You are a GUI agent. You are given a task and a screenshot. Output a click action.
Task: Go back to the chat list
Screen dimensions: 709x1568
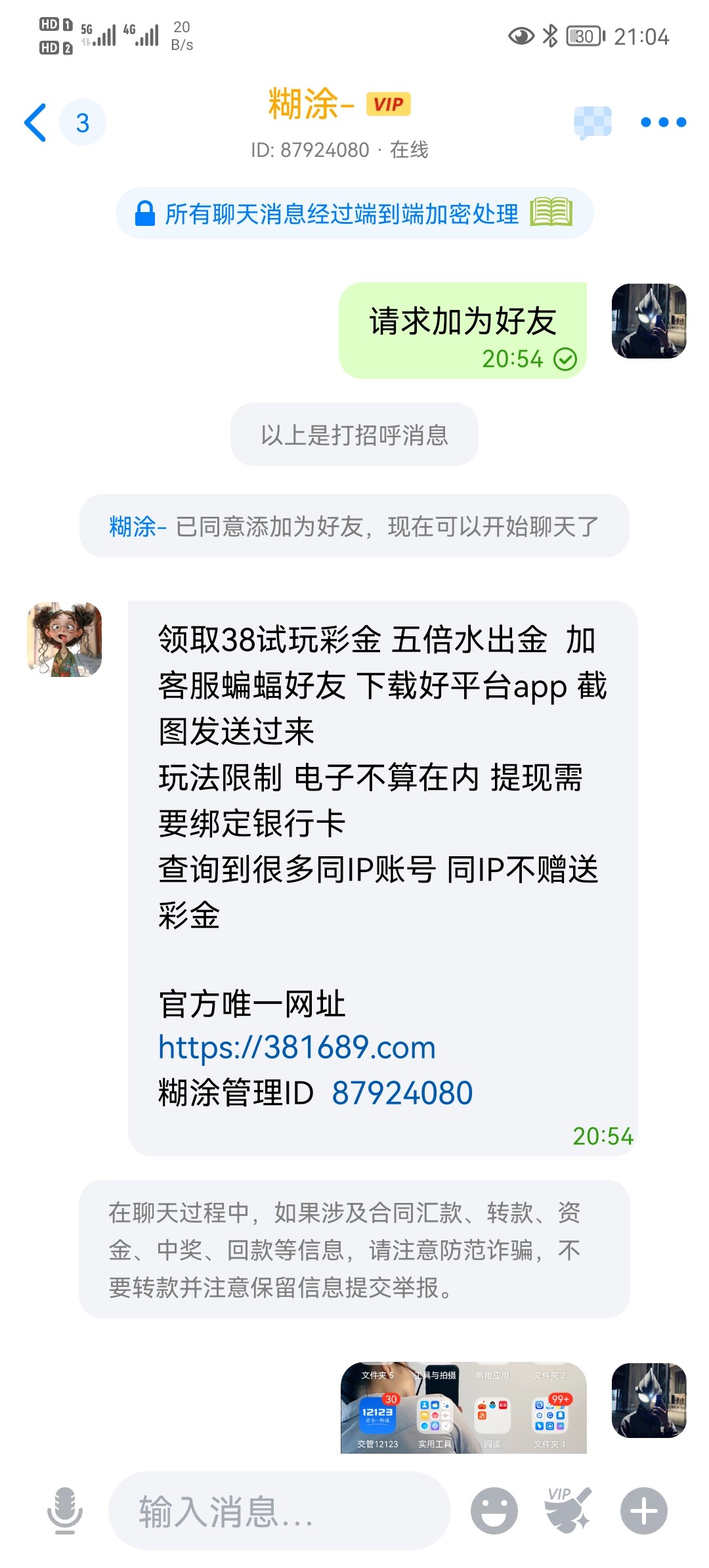36,123
